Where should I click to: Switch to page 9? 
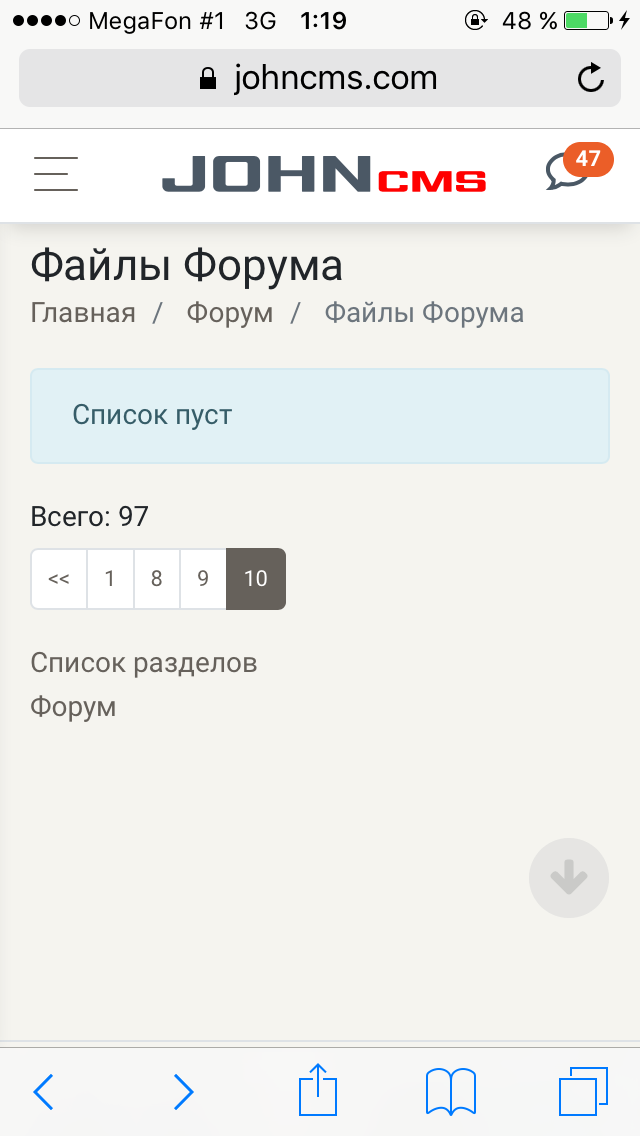coord(203,579)
